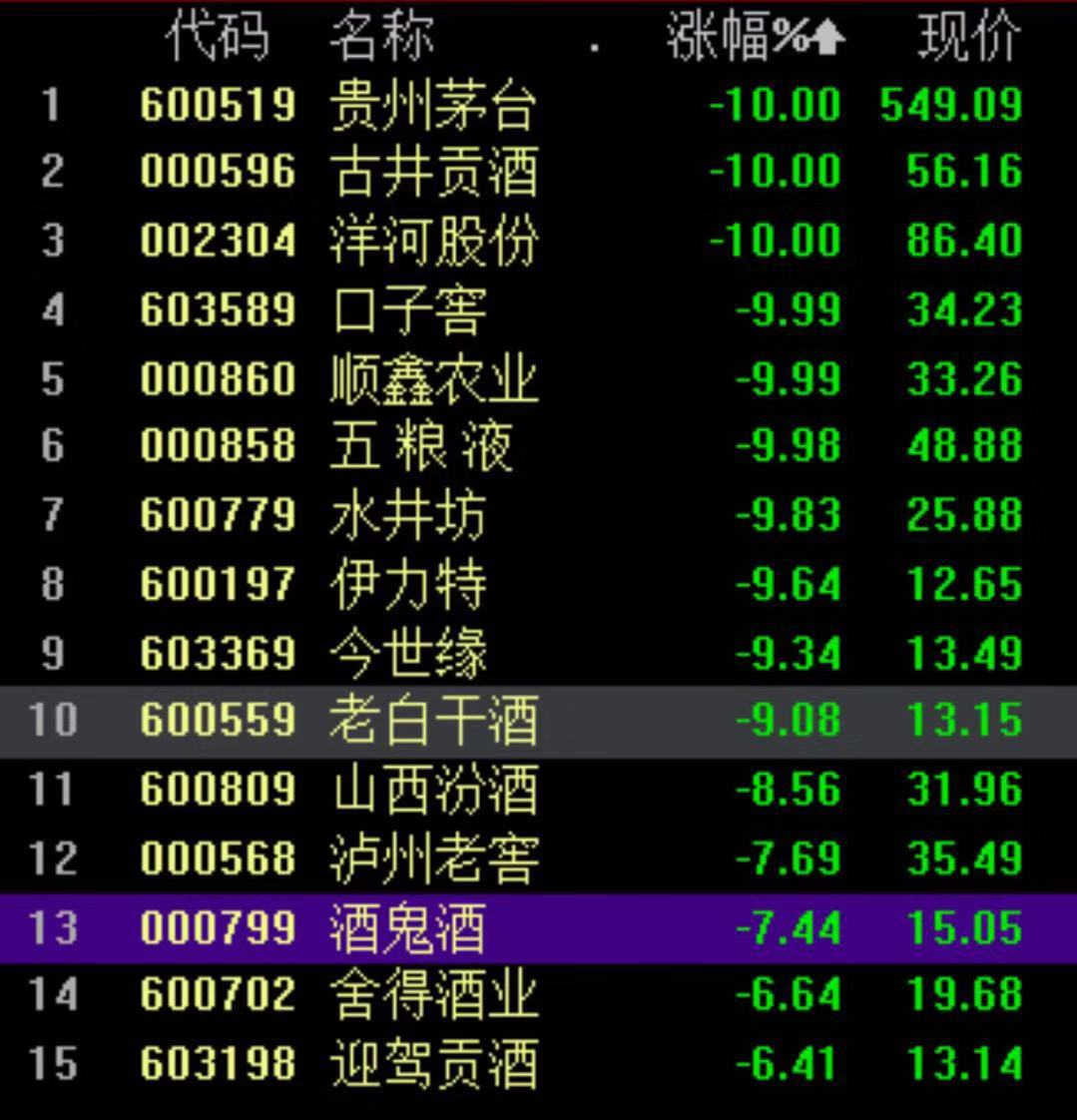This screenshot has width=1077, height=1120.
Task: Open the 古井贡酒 stock row
Action: coord(432,172)
